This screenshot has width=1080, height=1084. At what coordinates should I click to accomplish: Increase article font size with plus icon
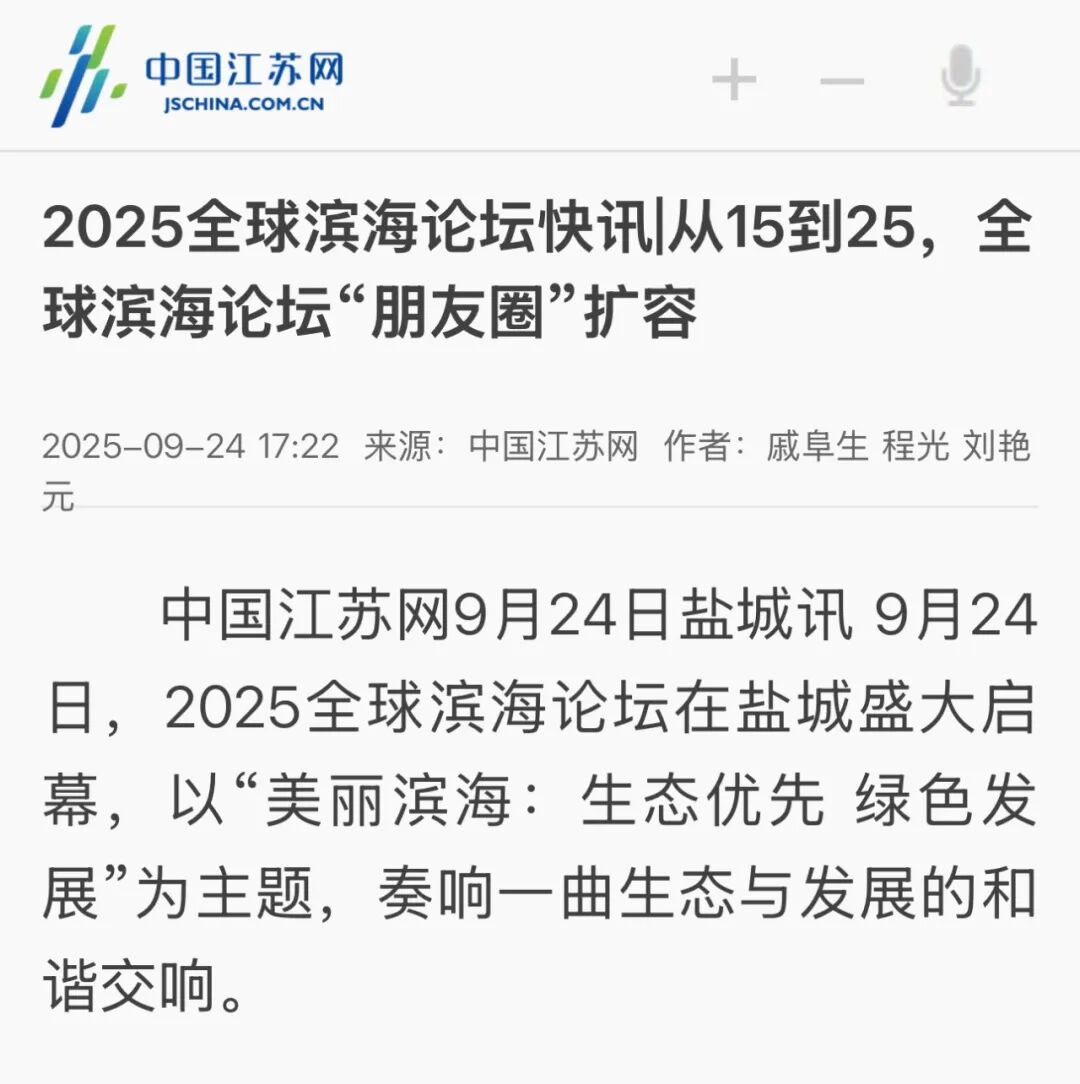coord(734,79)
